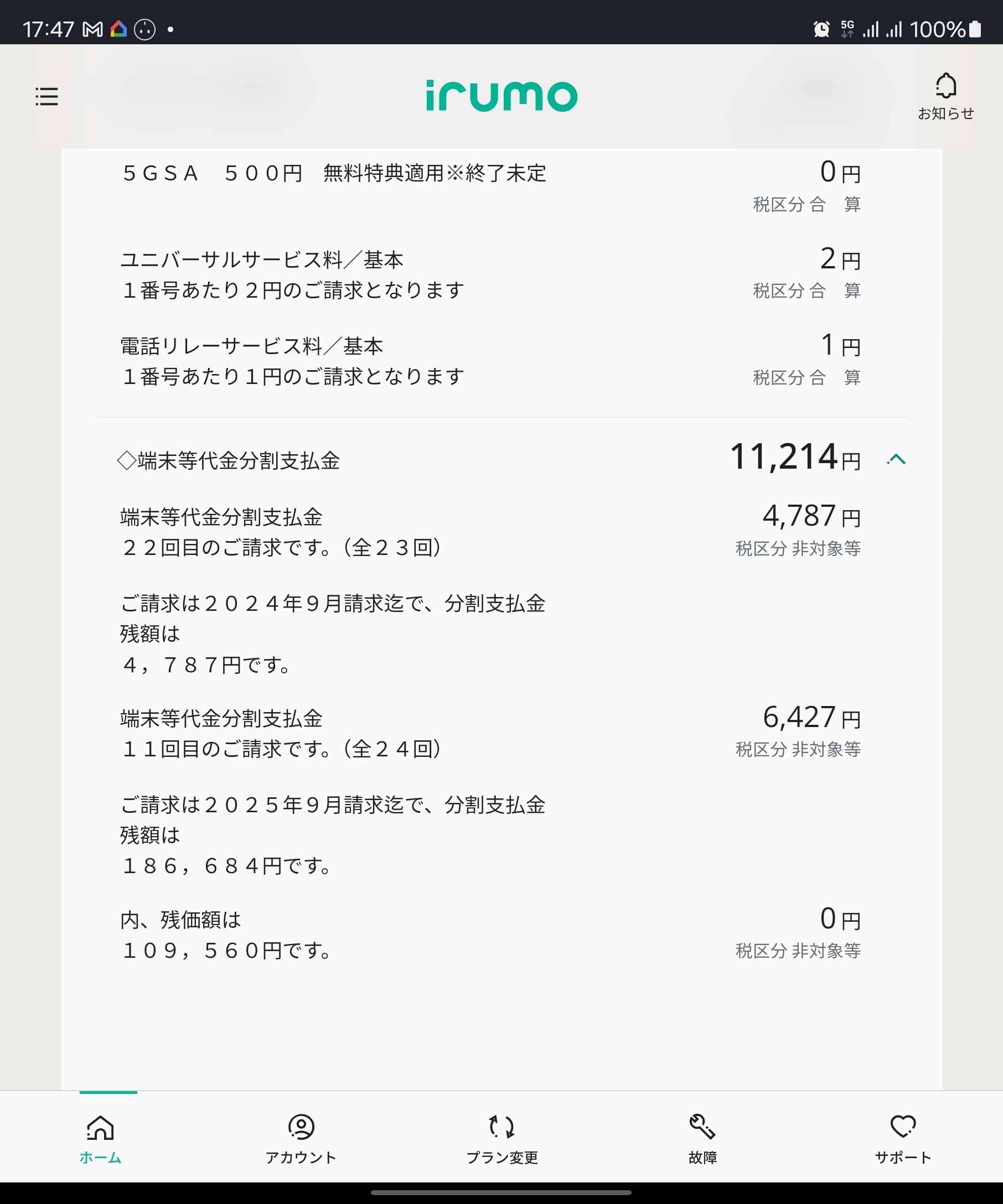
Task: Open the アカウント tab
Action: (301, 1139)
